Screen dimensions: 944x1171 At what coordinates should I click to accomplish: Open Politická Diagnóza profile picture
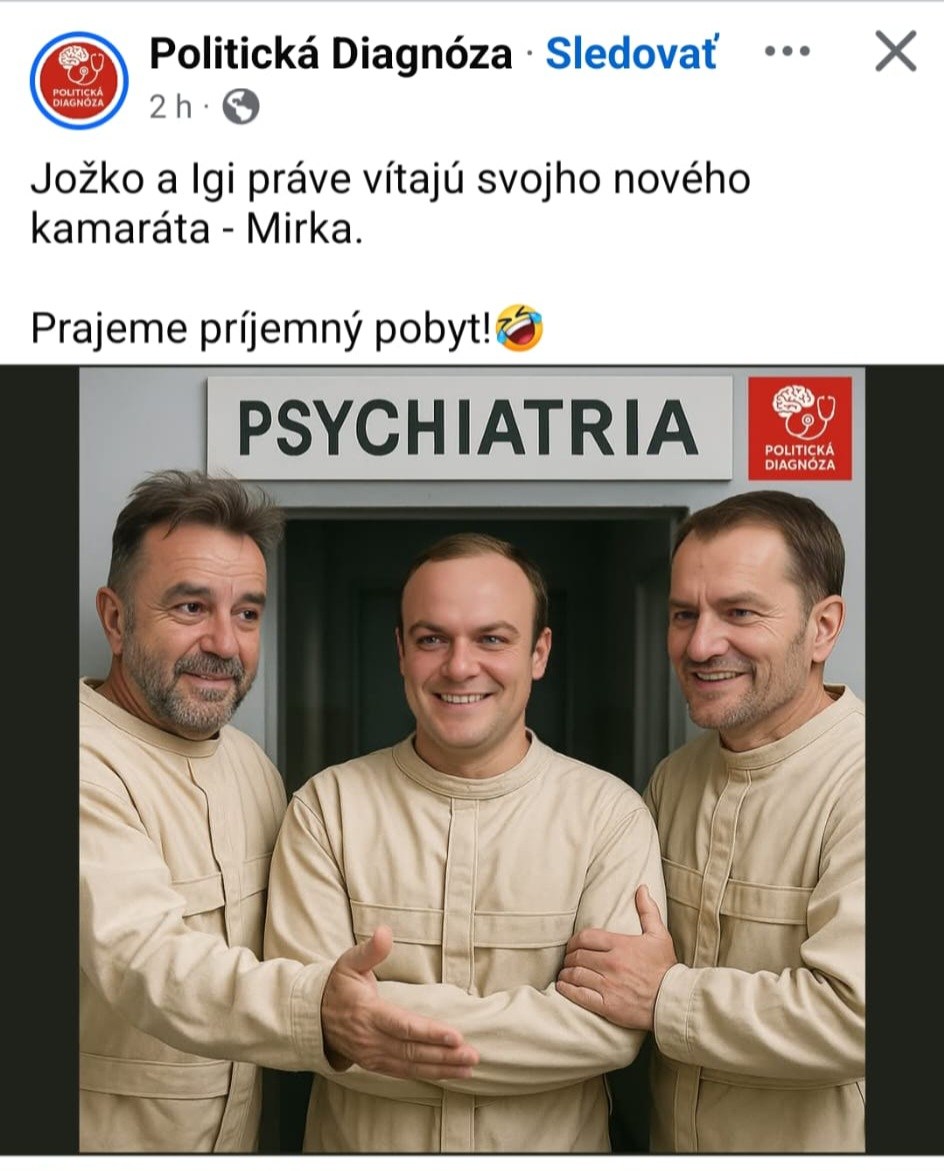(x=79, y=80)
